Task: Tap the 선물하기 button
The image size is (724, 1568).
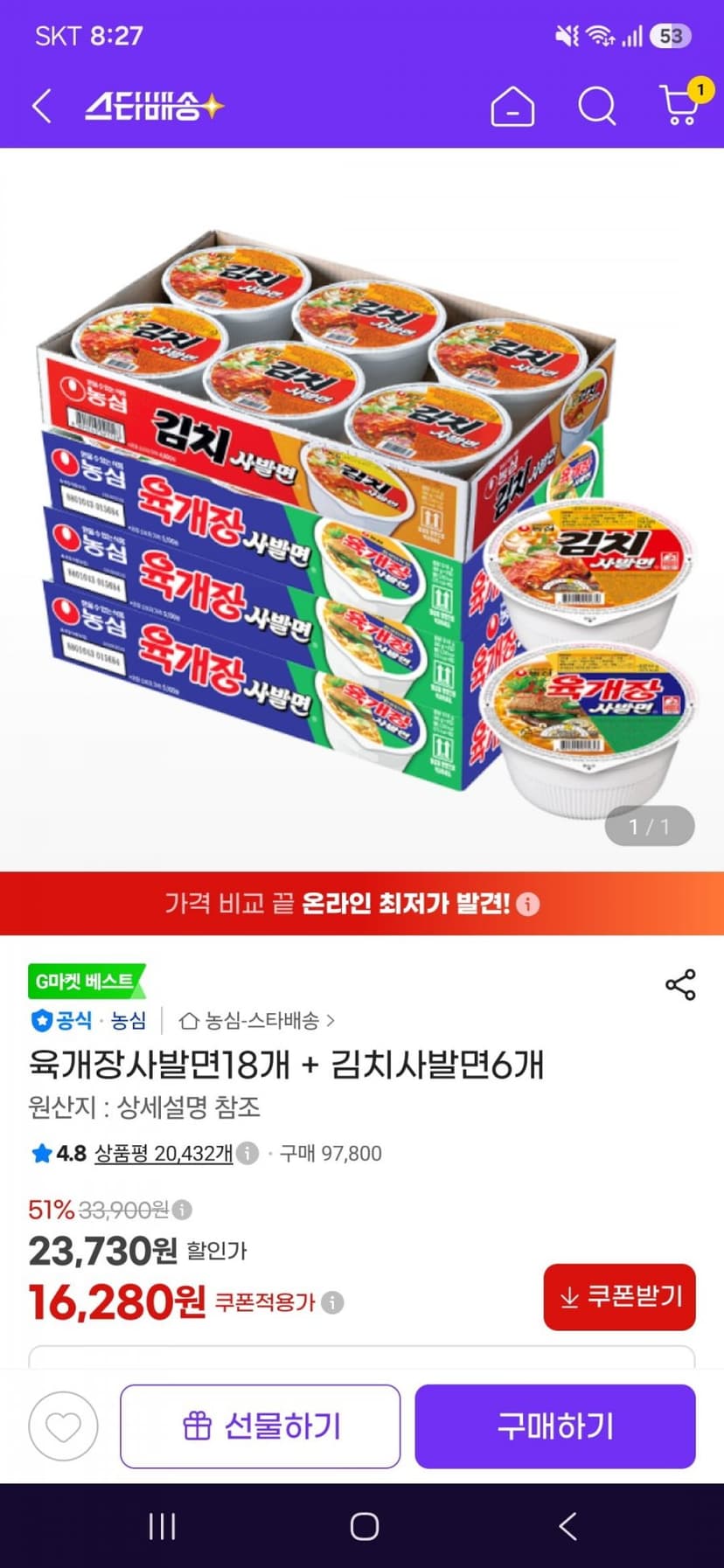Action: pyautogui.click(x=261, y=1426)
